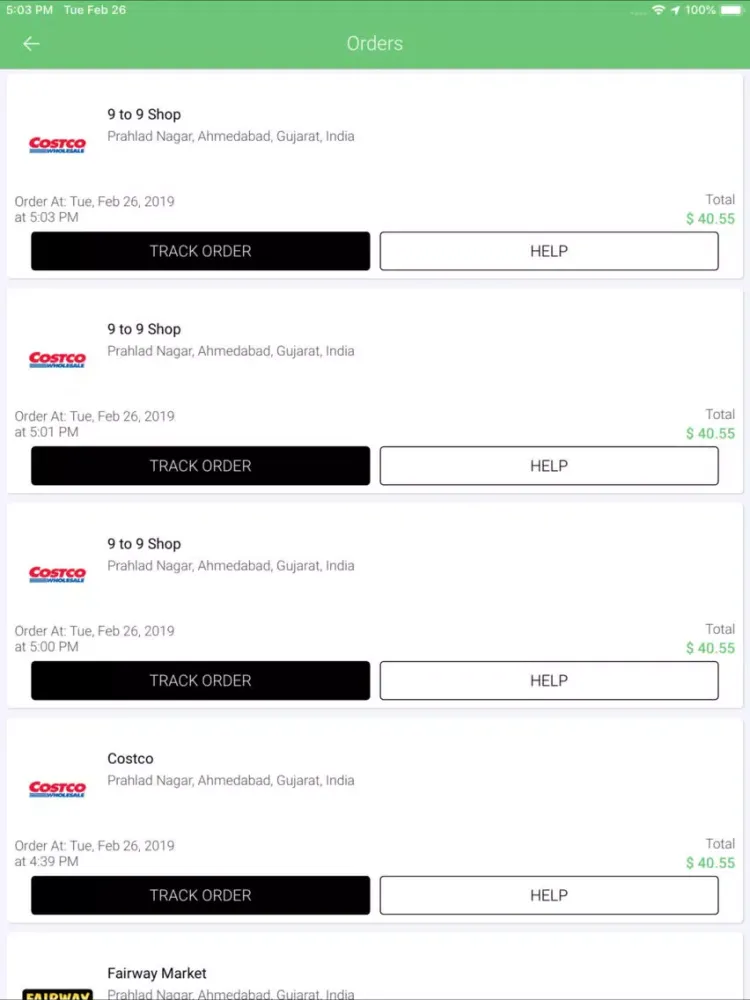
Task: Track the order placed at 5:03 PM
Action: coord(200,251)
